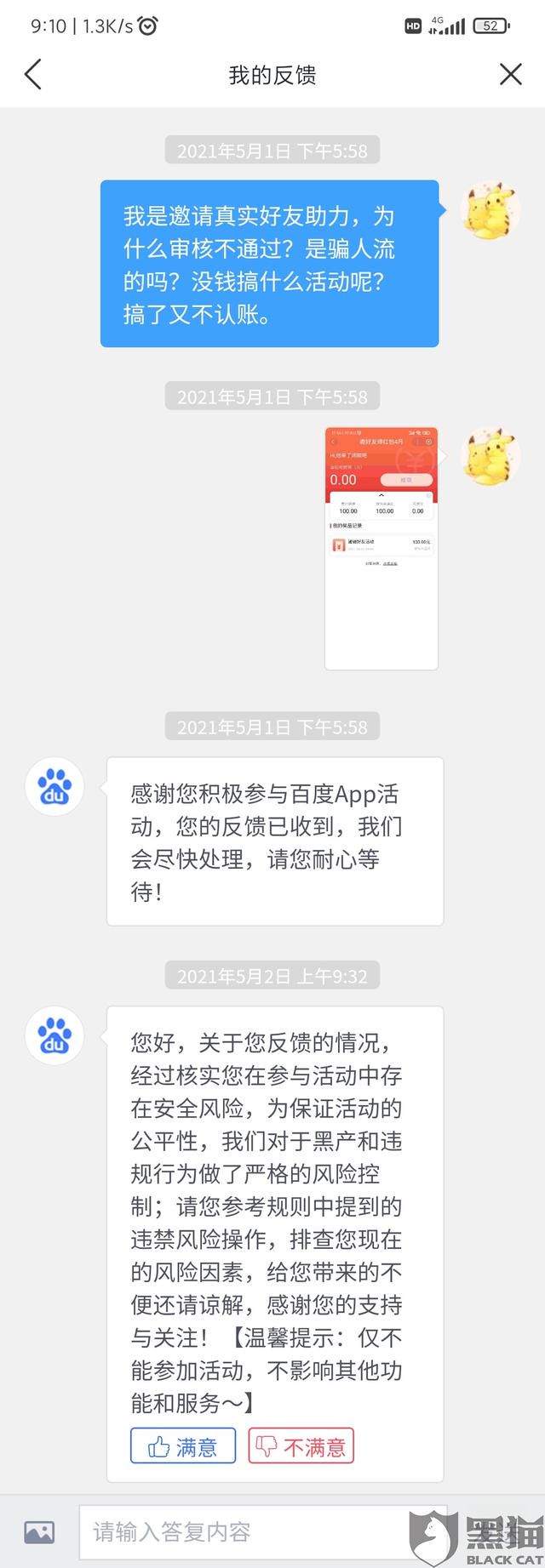The width and height of the screenshot is (545, 1568).
Task: Go back from 我的反馈 page
Action: [x=33, y=75]
